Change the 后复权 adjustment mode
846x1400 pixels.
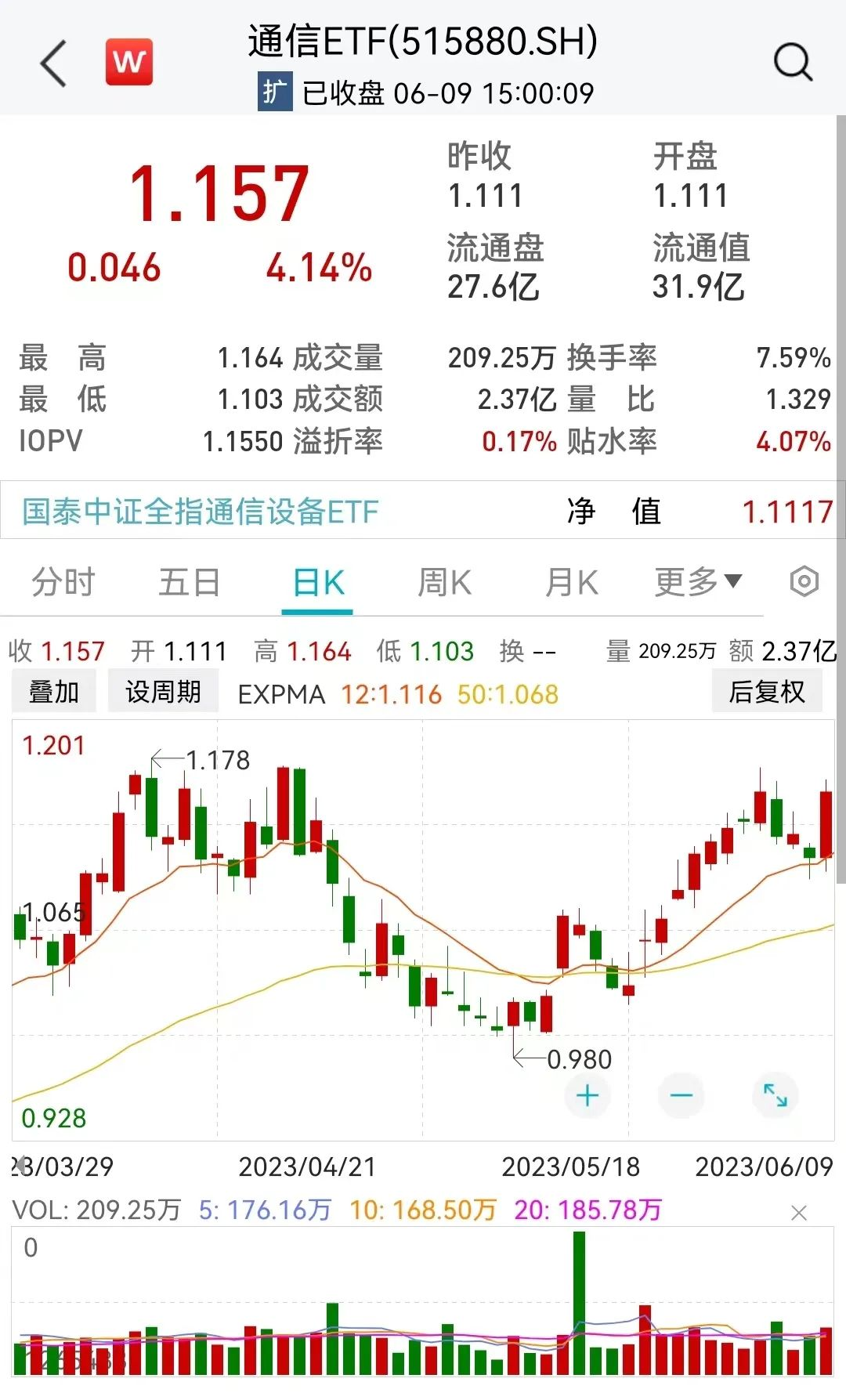click(766, 692)
